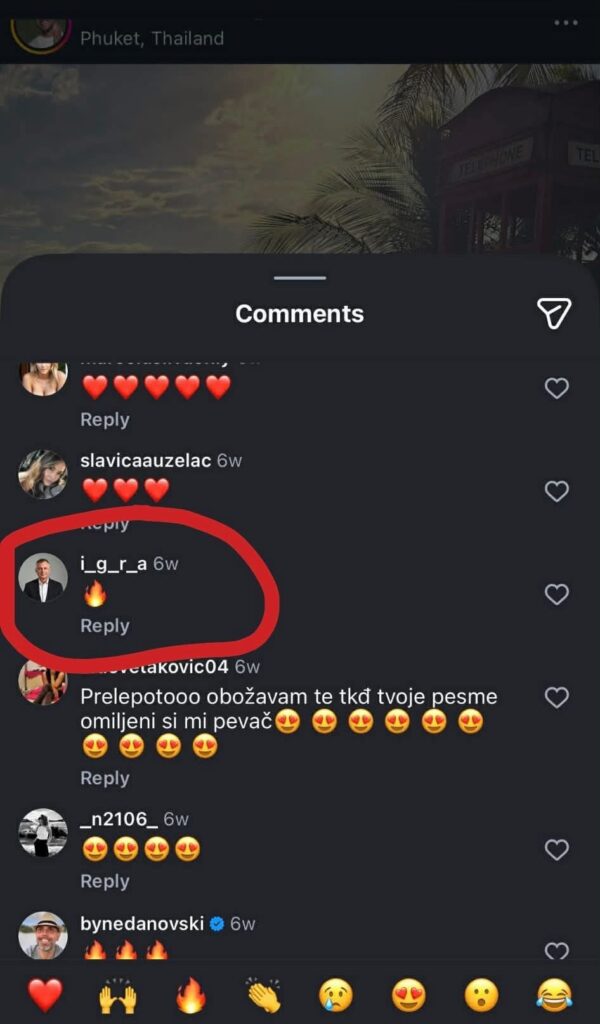Insert the raised hands quick emoji
Image resolution: width=600 pixels, height=1024 pixels.
point(117,994)
